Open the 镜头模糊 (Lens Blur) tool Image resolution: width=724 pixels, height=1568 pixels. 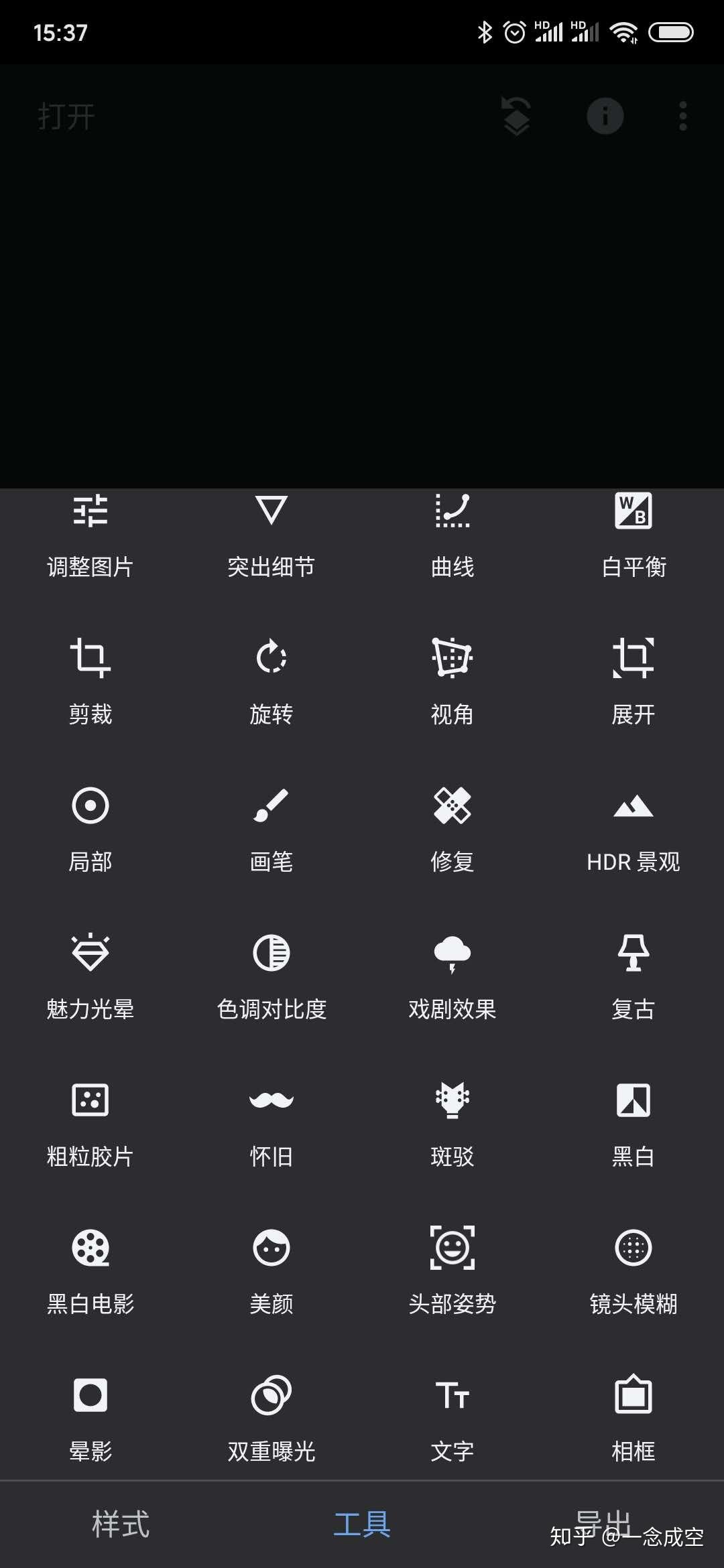pyautogui.click(x=633, y=1270)
